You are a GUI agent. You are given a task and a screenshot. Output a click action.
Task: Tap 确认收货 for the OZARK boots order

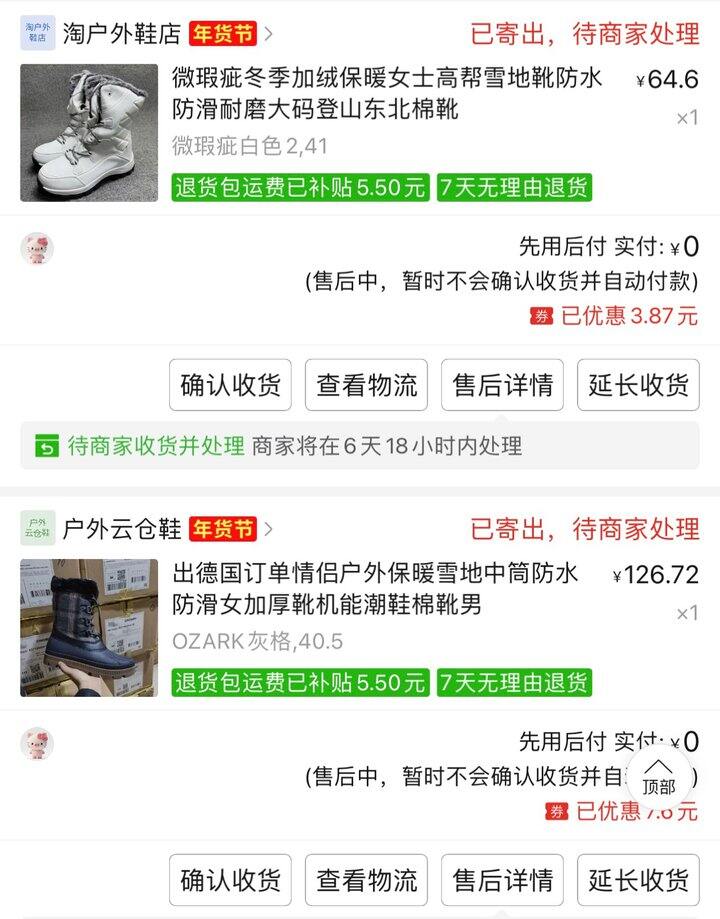click(230, 880)
